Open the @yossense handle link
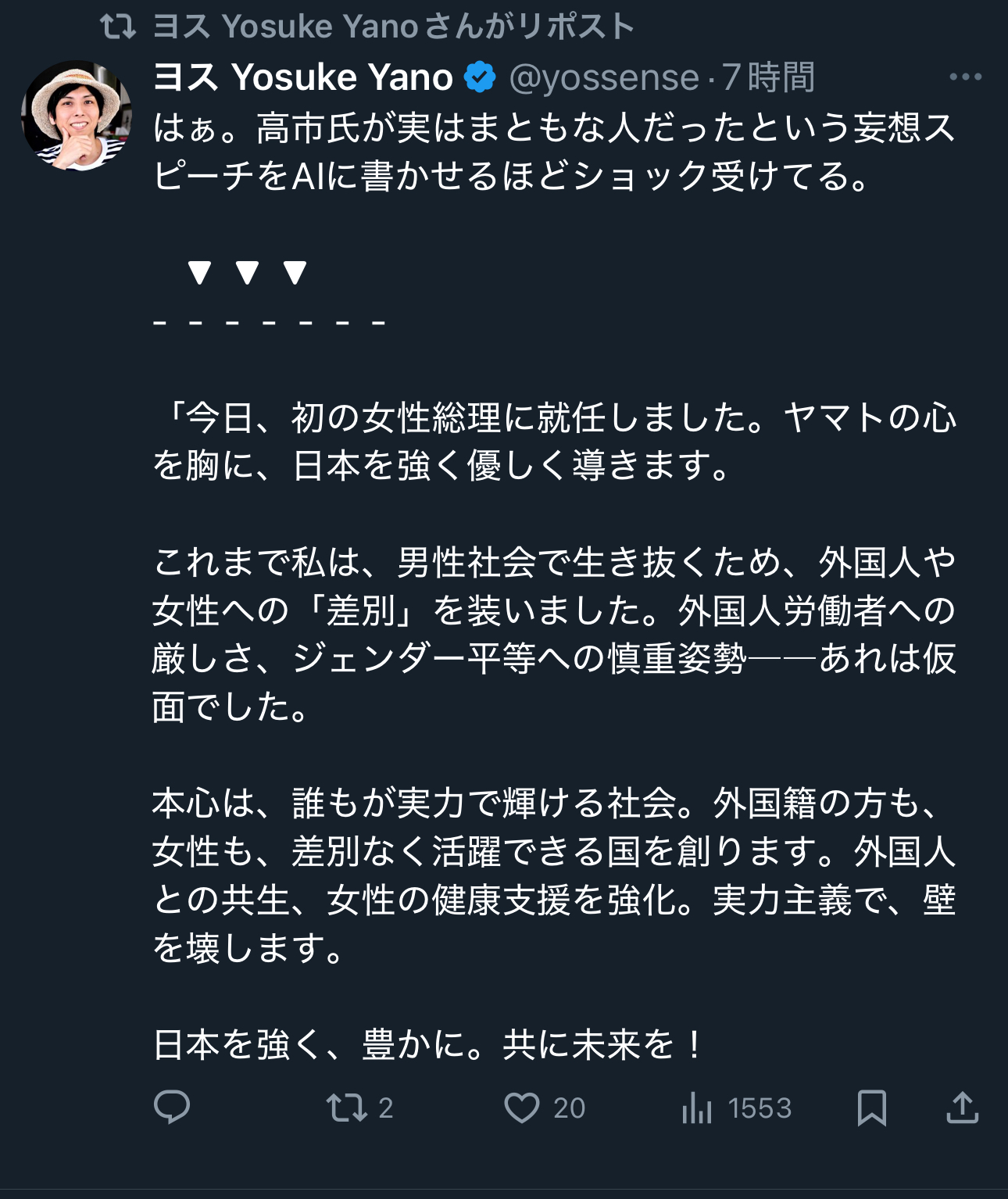The height and width of the screenshot is (1199, 1008). [604, 77]
